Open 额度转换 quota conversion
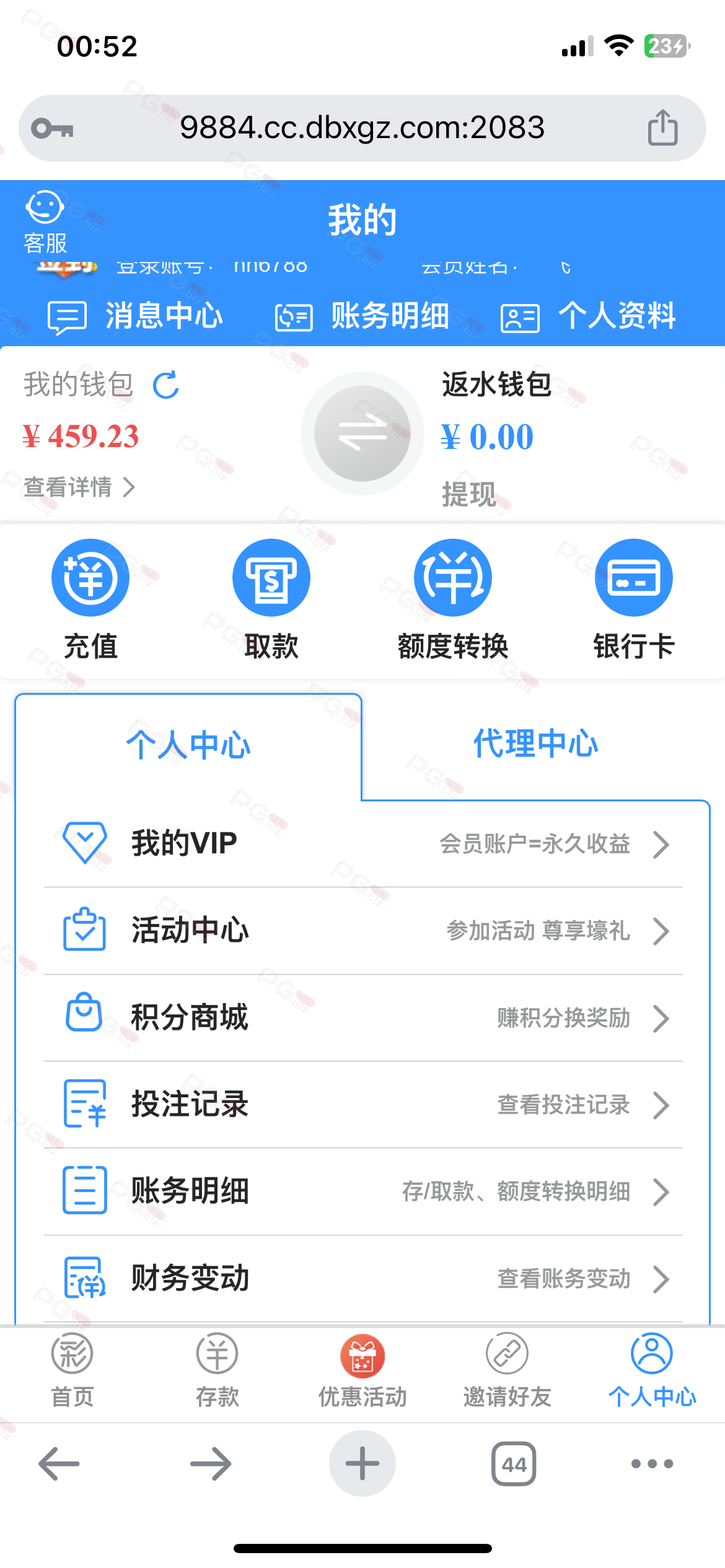The height and width of the screenshot is (1568, 725). click(453, 599)
